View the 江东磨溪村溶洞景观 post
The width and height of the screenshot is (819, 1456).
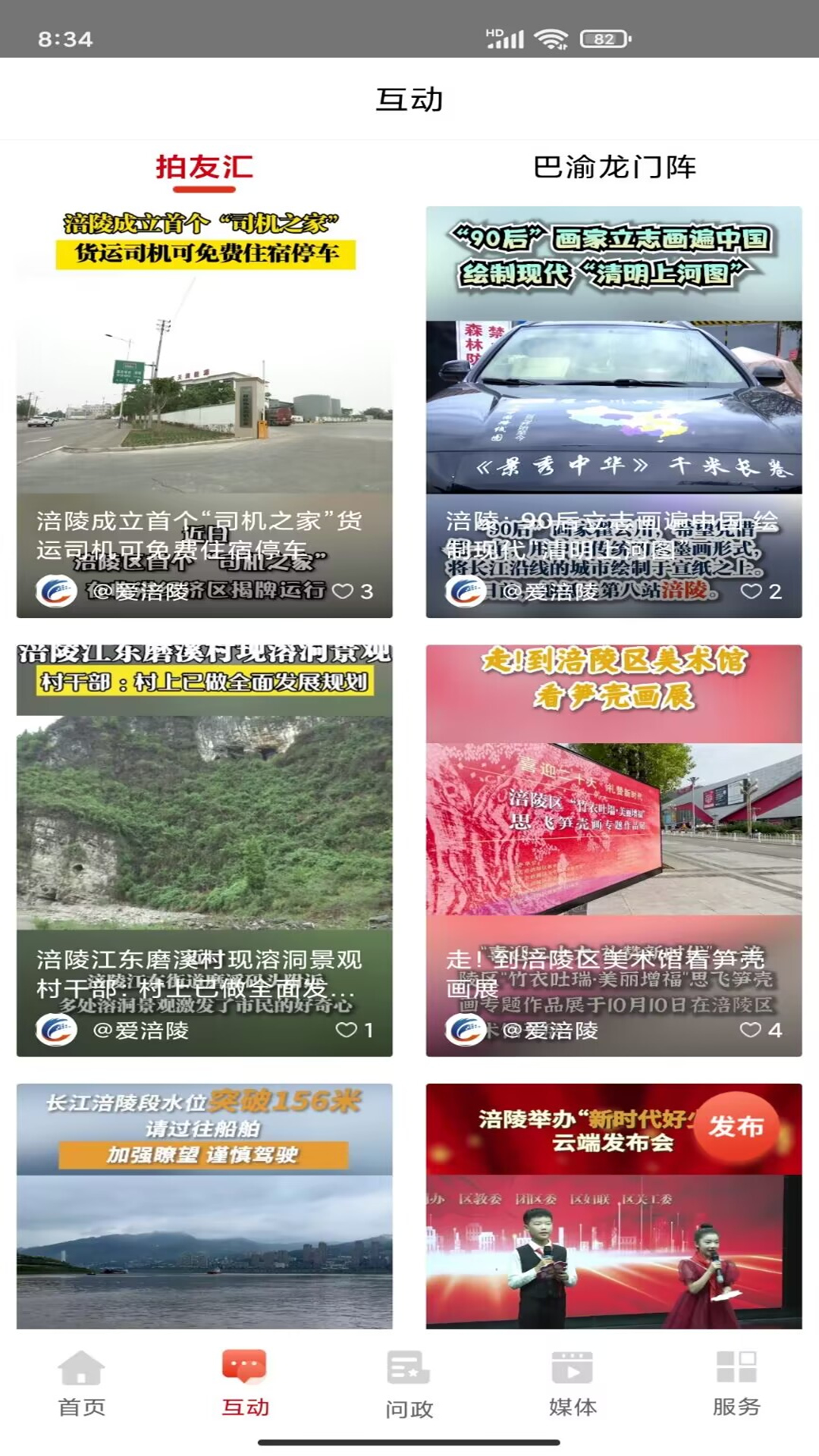(x=205, y=819)
